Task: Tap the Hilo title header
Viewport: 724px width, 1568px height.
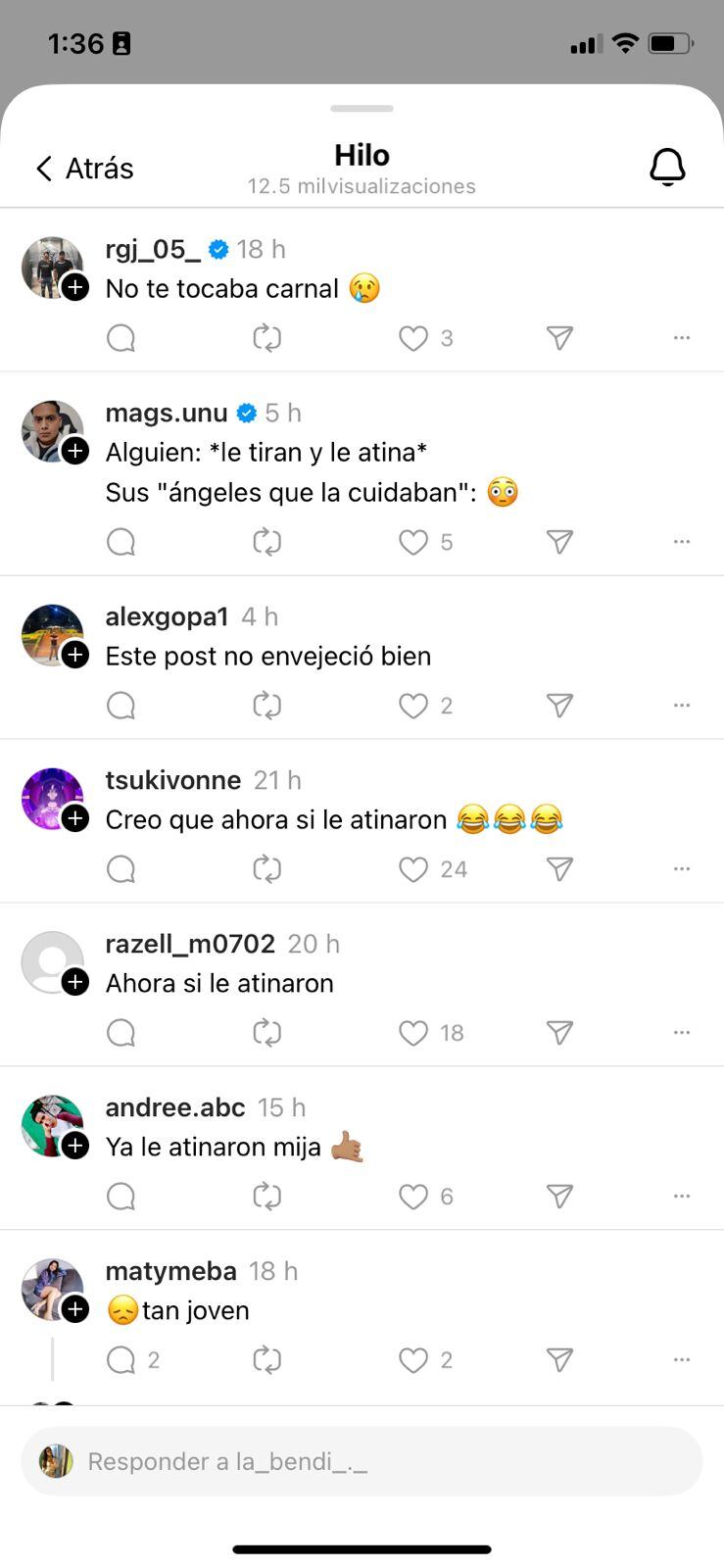Action: pos(362,154)
